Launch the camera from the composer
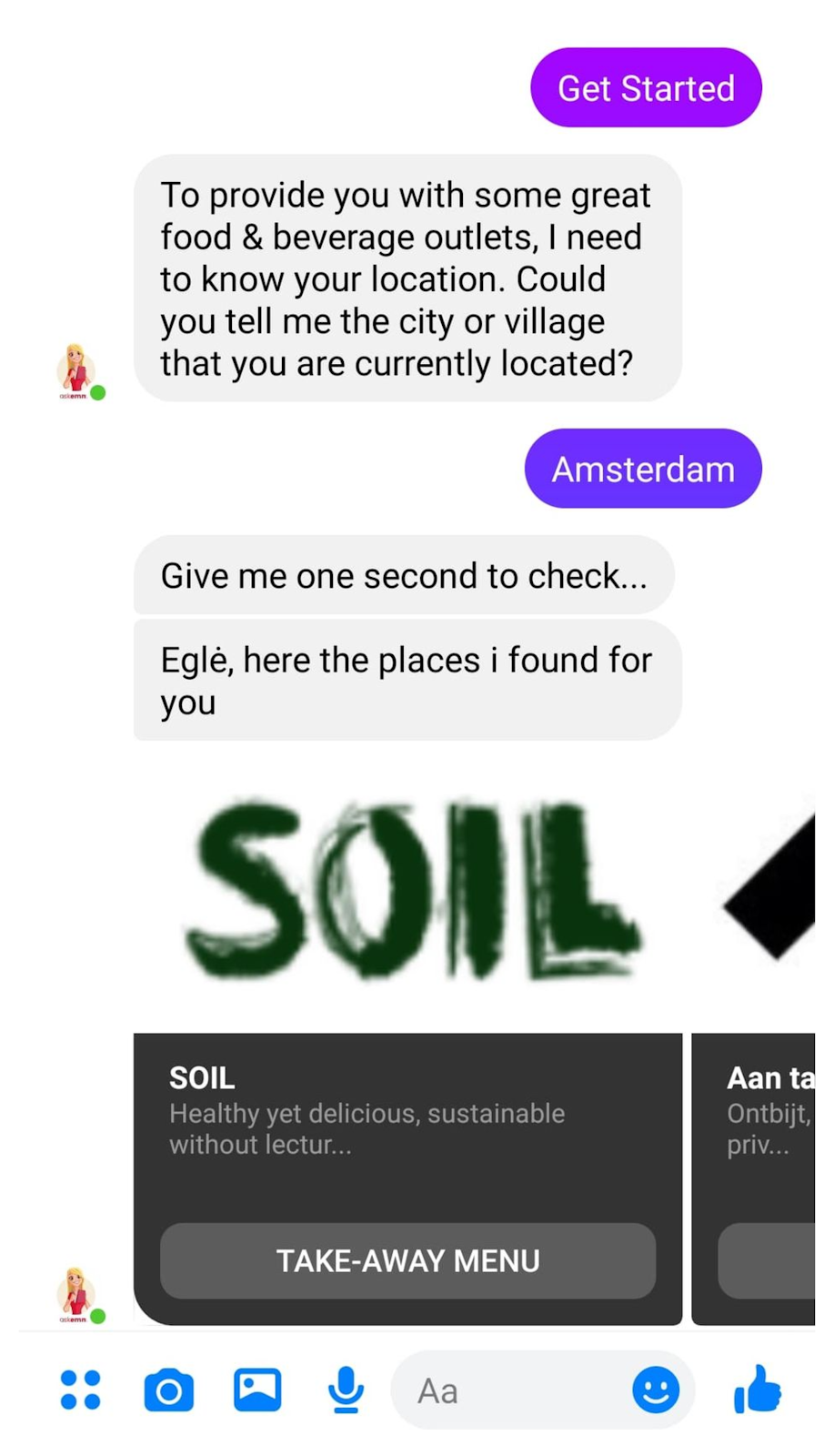This screenshot has height=1456, width=834. (x=169, y=1390)
